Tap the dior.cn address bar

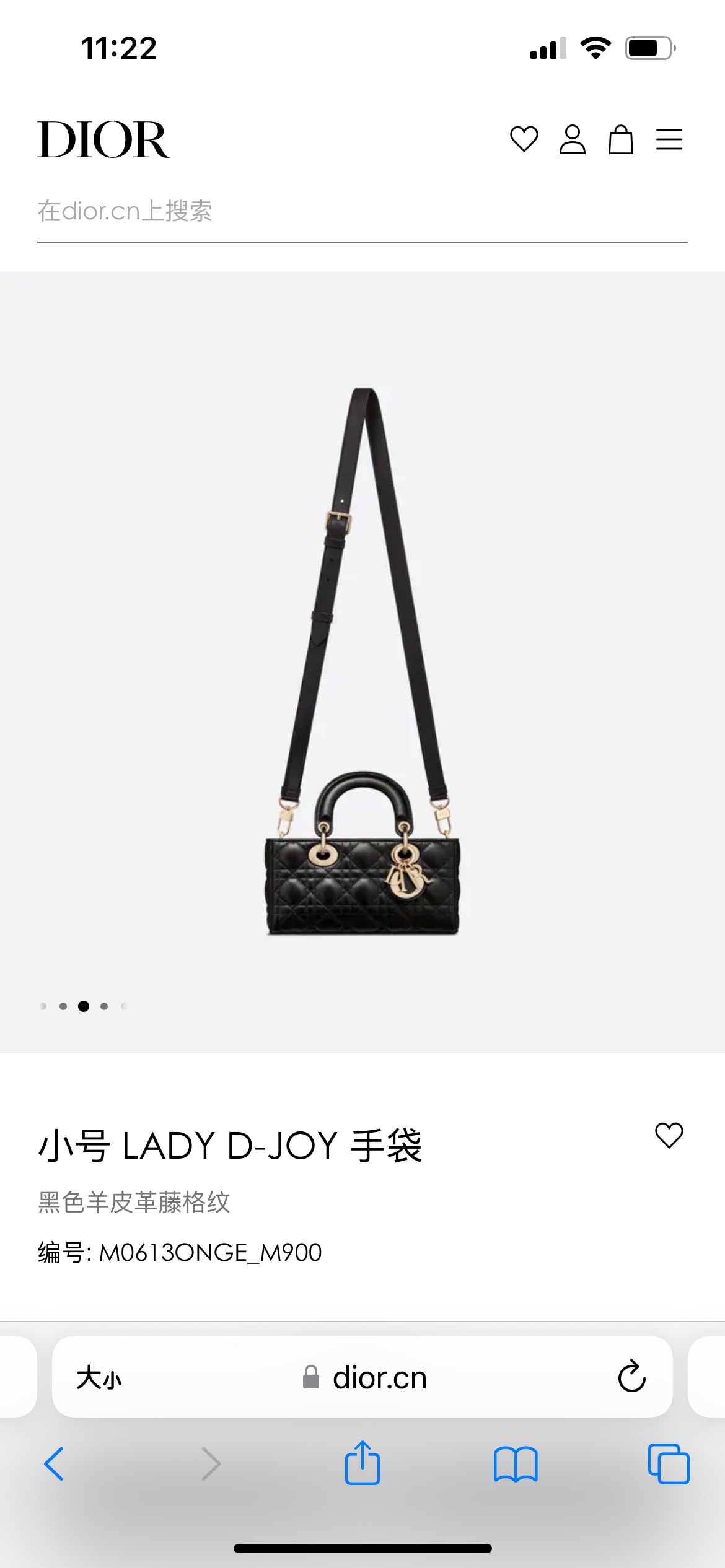click(x=366, y=1378)
